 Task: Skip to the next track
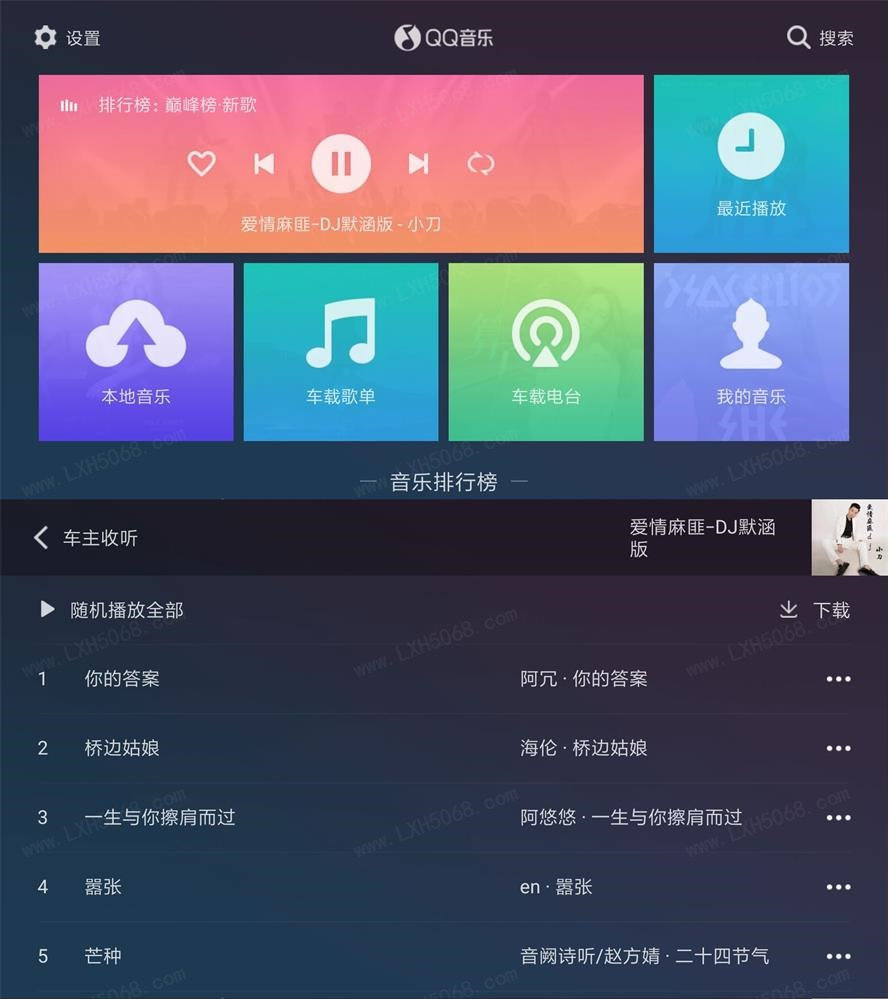point(418,163)
